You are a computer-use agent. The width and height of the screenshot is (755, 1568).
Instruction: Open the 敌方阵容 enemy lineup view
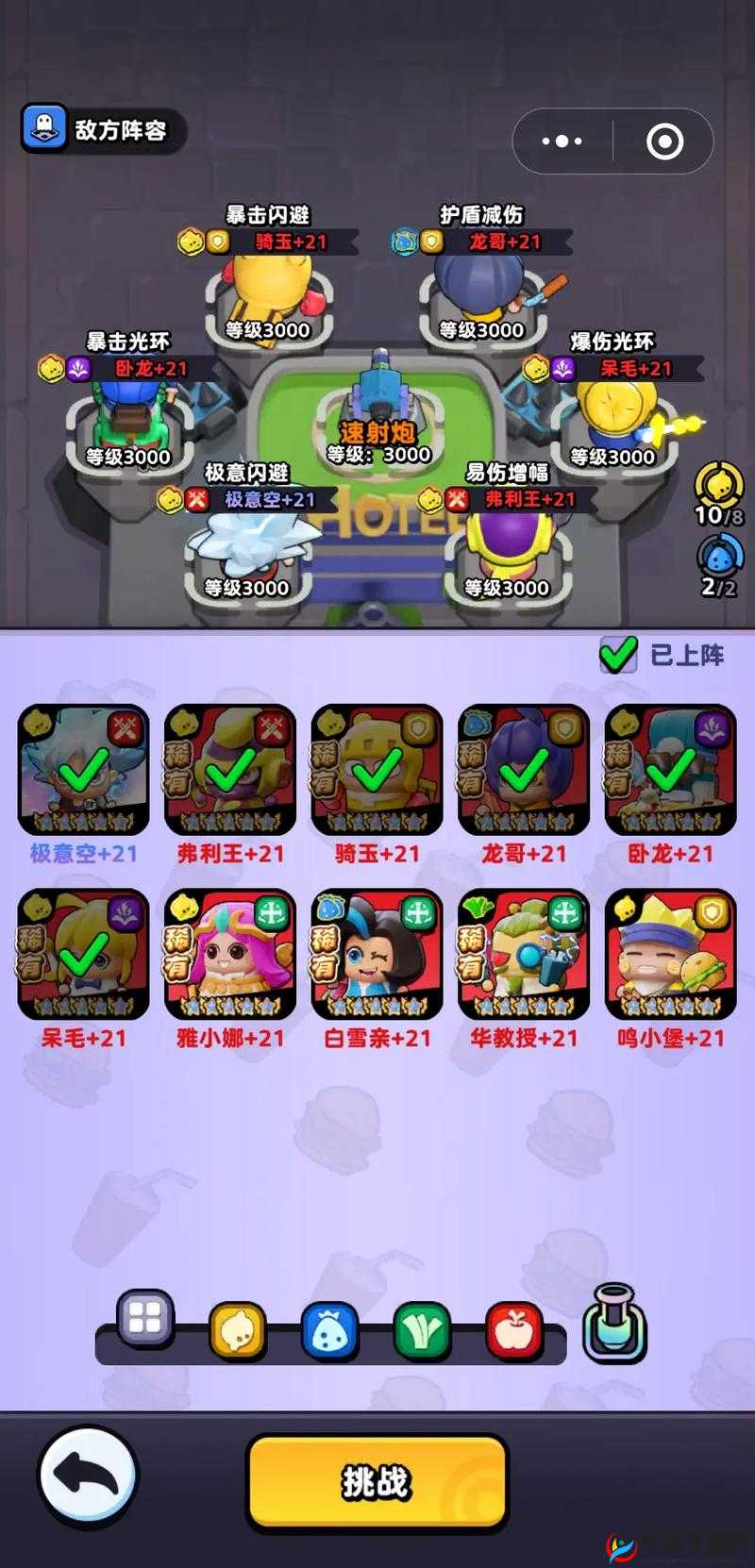click(x=103, y=129)
